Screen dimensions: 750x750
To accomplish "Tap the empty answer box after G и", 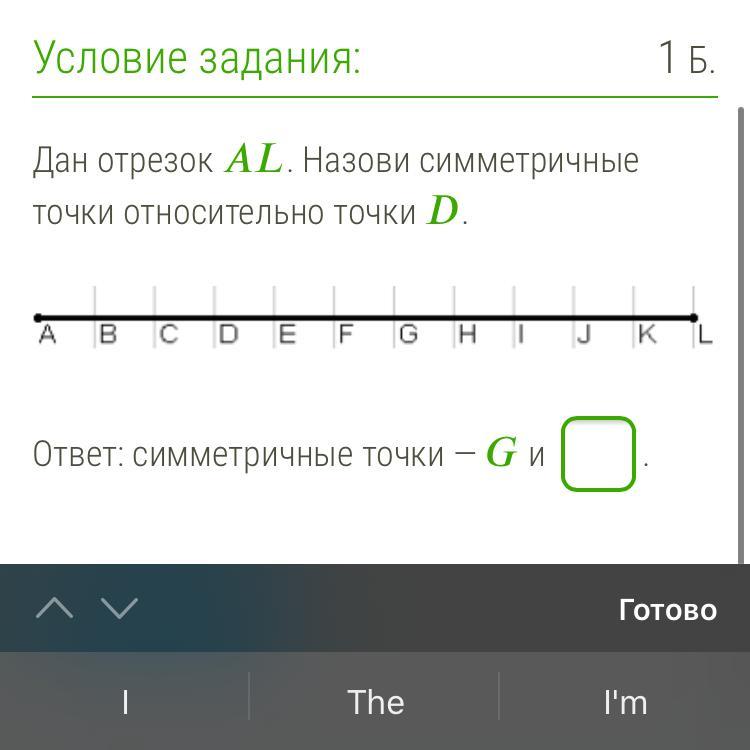I will coord(598,454).
